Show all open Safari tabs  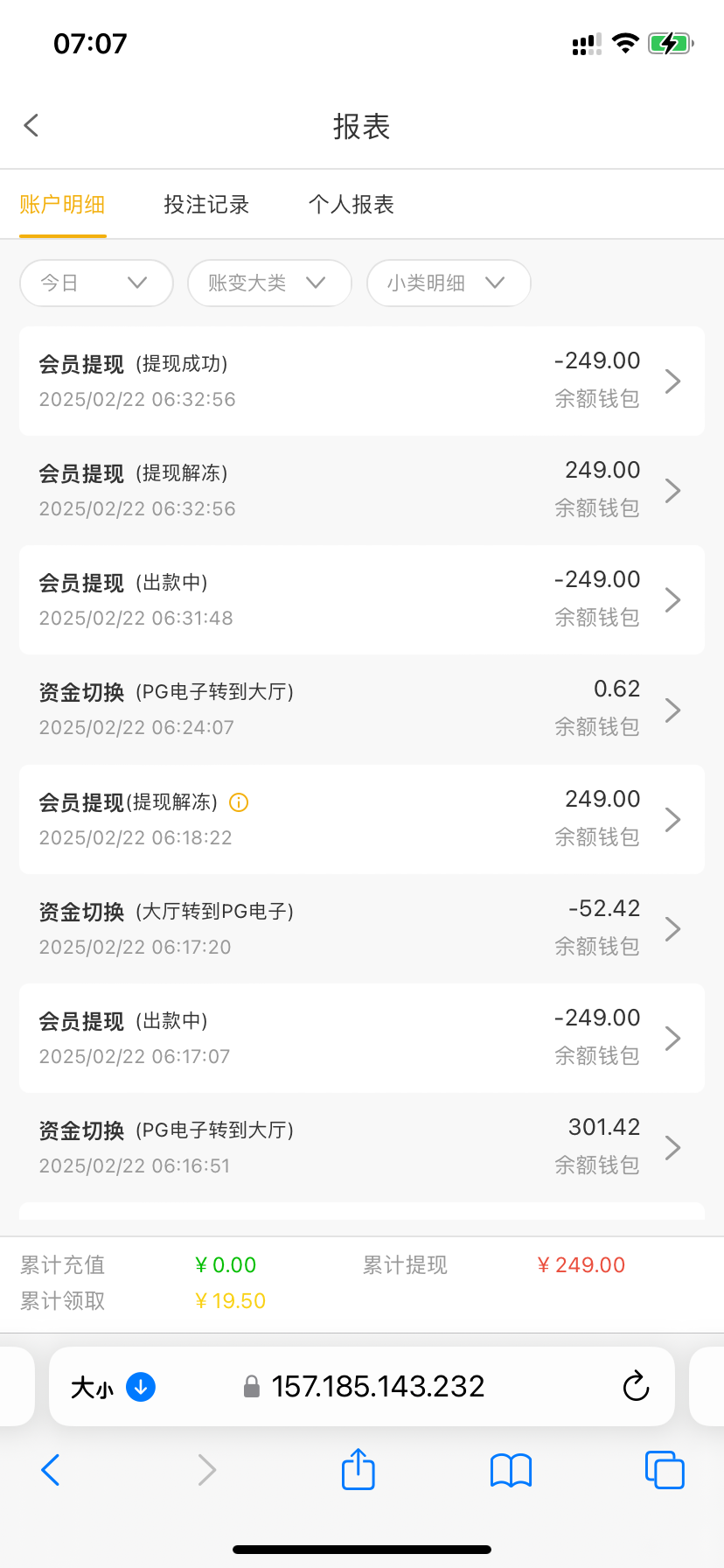665,1470
